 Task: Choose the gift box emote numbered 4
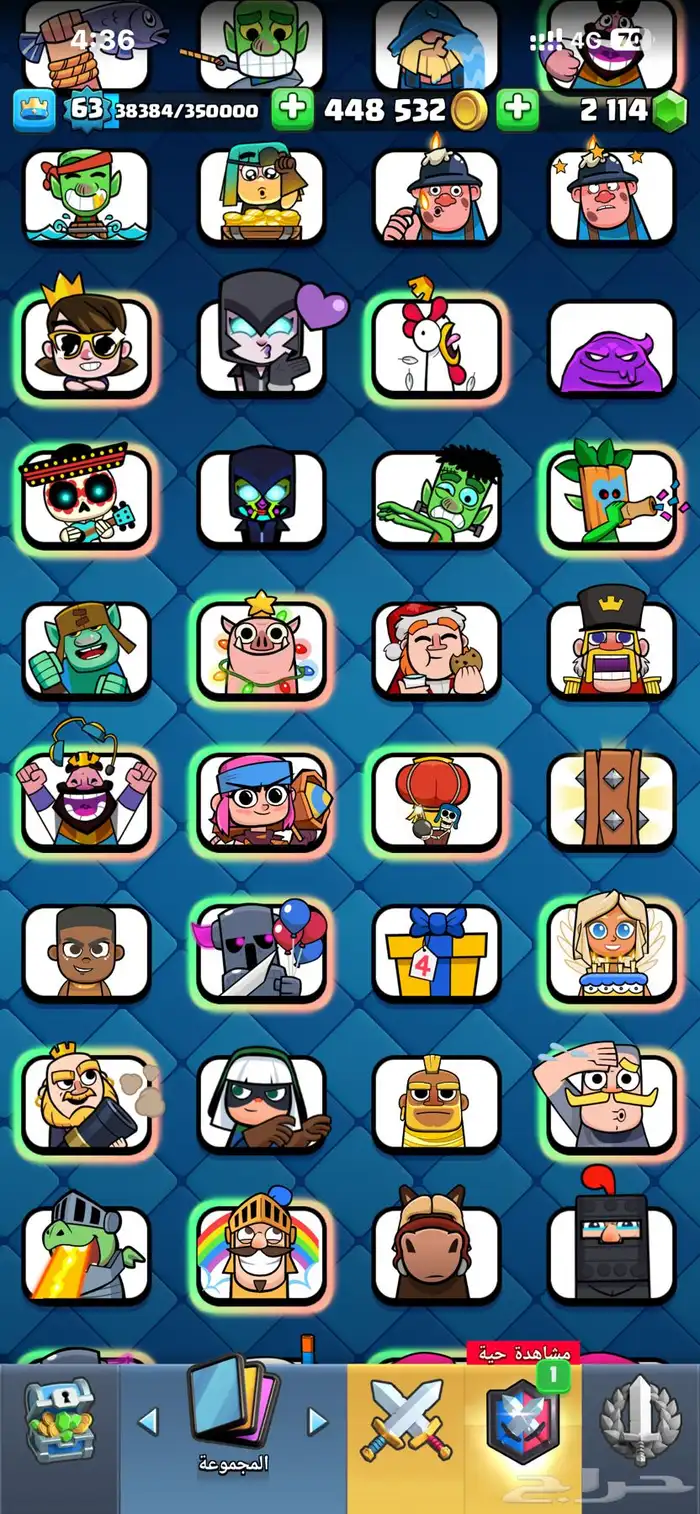coord(436,952)
